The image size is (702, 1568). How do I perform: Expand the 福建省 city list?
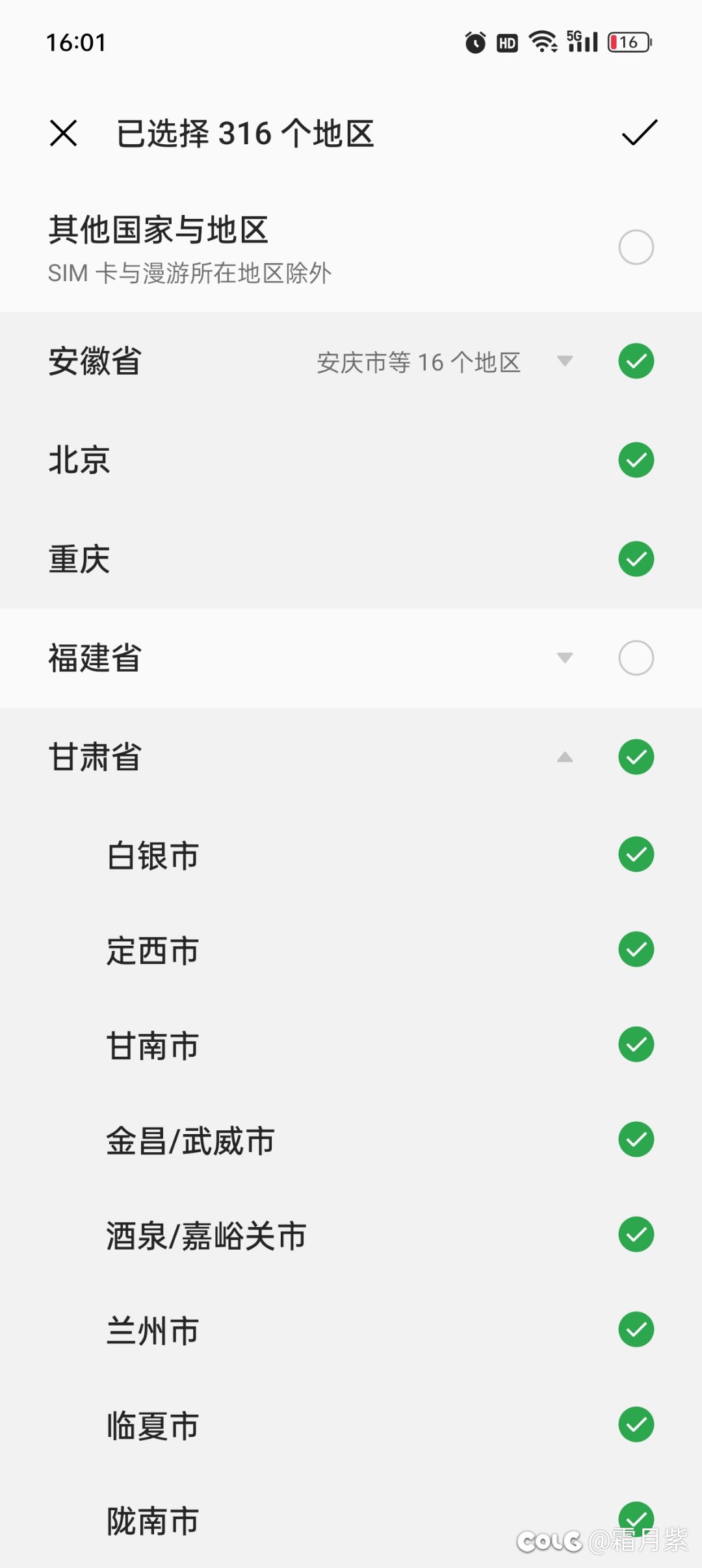click(565, 658)
